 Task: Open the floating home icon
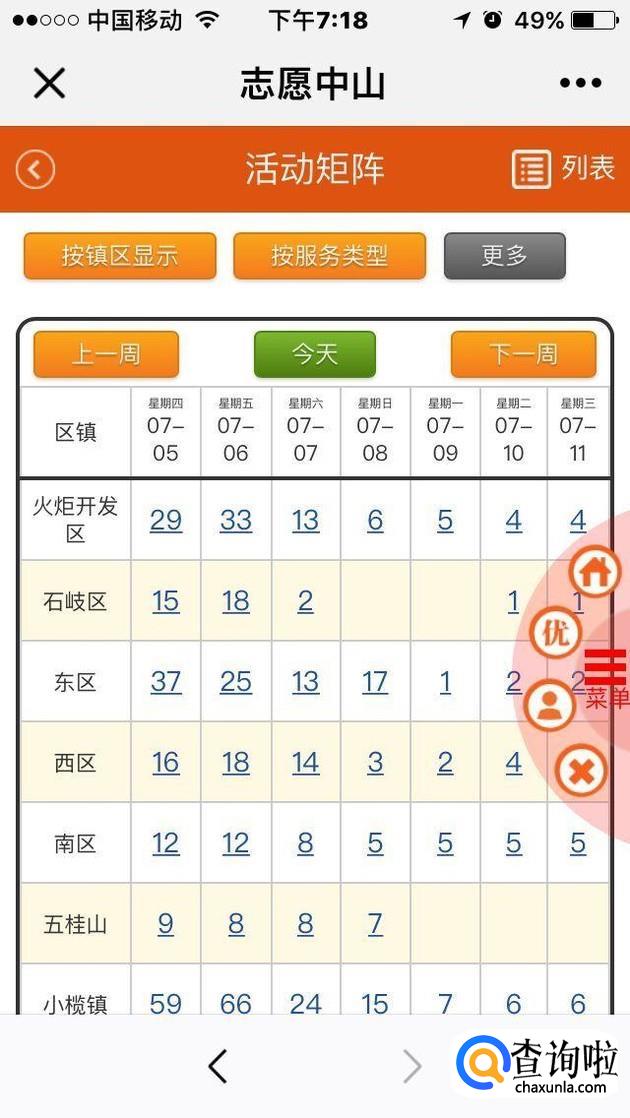pyautogui.click(x=595, y=573)
